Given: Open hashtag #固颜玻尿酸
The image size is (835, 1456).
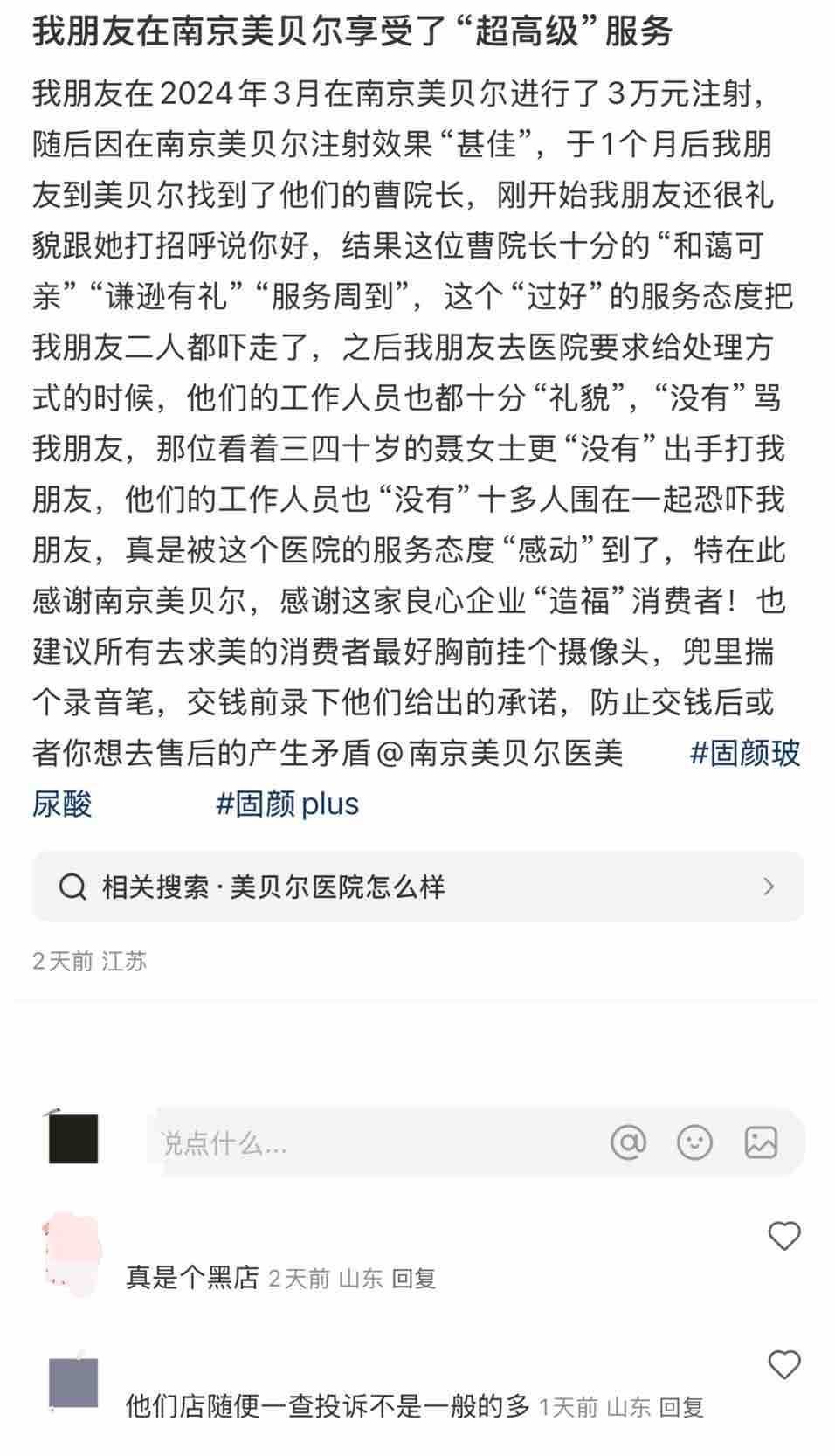Looking at the screenshot, I should (744, 754).
